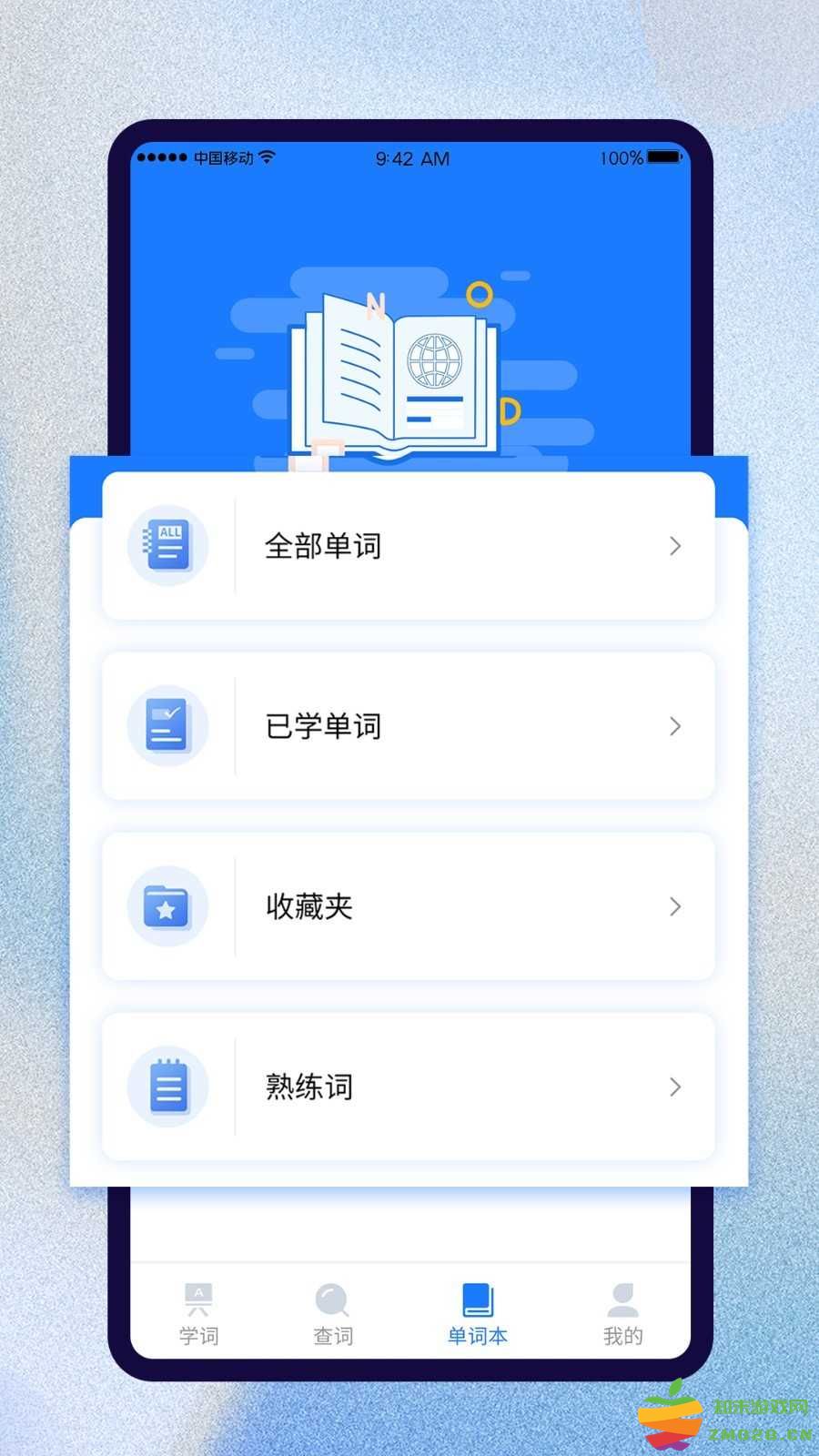
Task: Tap the checkmark document icon beside 已学单词
Action: coord(167,725)
